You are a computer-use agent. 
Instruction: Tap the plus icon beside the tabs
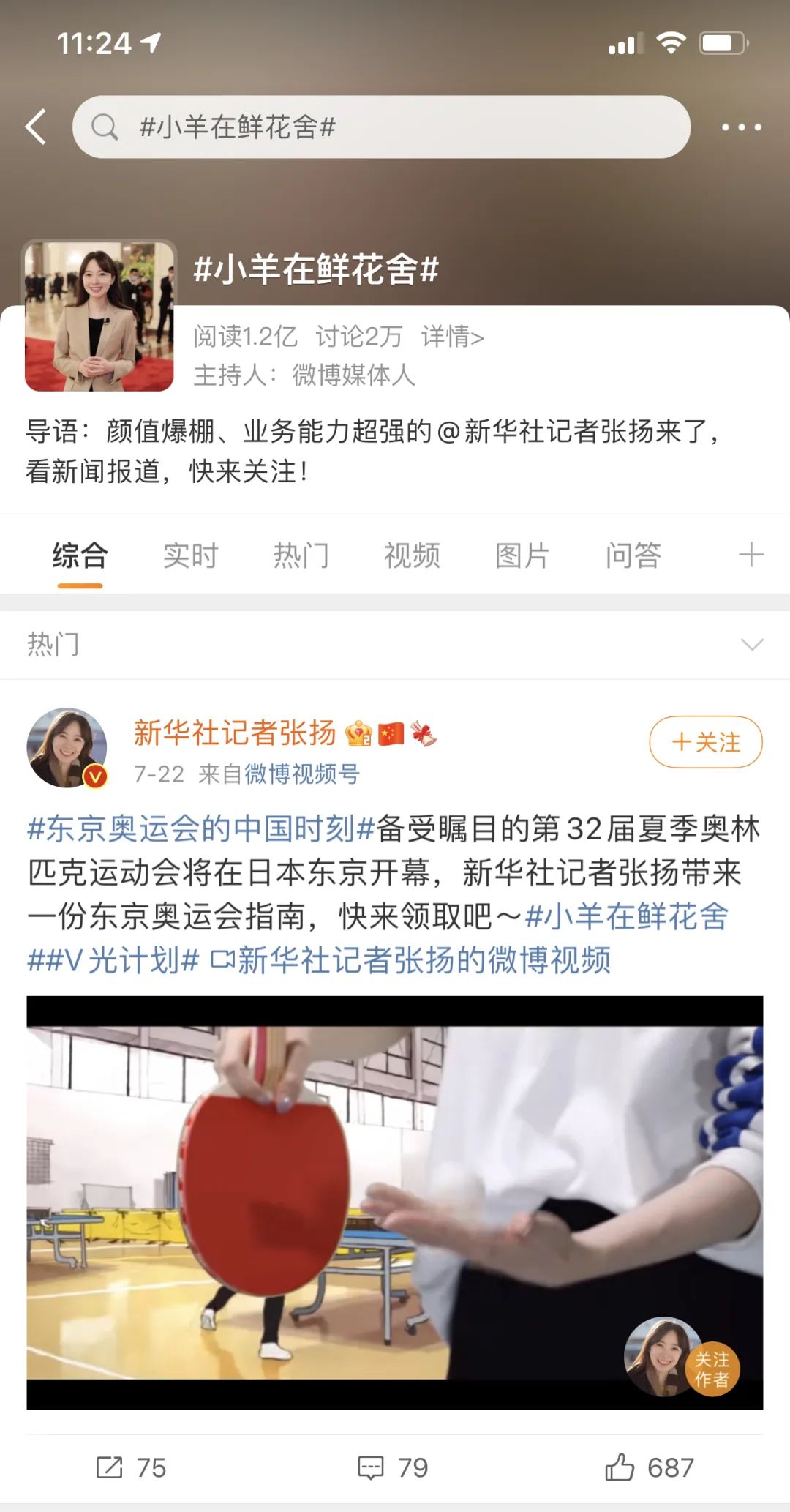(x=750, y=555)
